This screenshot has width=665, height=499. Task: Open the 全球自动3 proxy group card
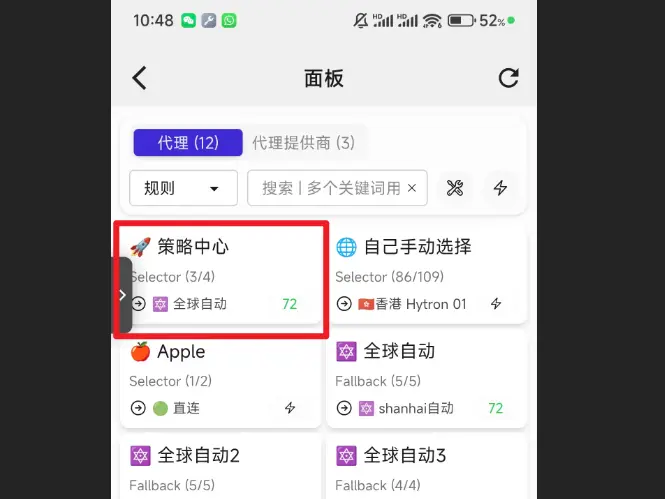click(x=426, y=468)
